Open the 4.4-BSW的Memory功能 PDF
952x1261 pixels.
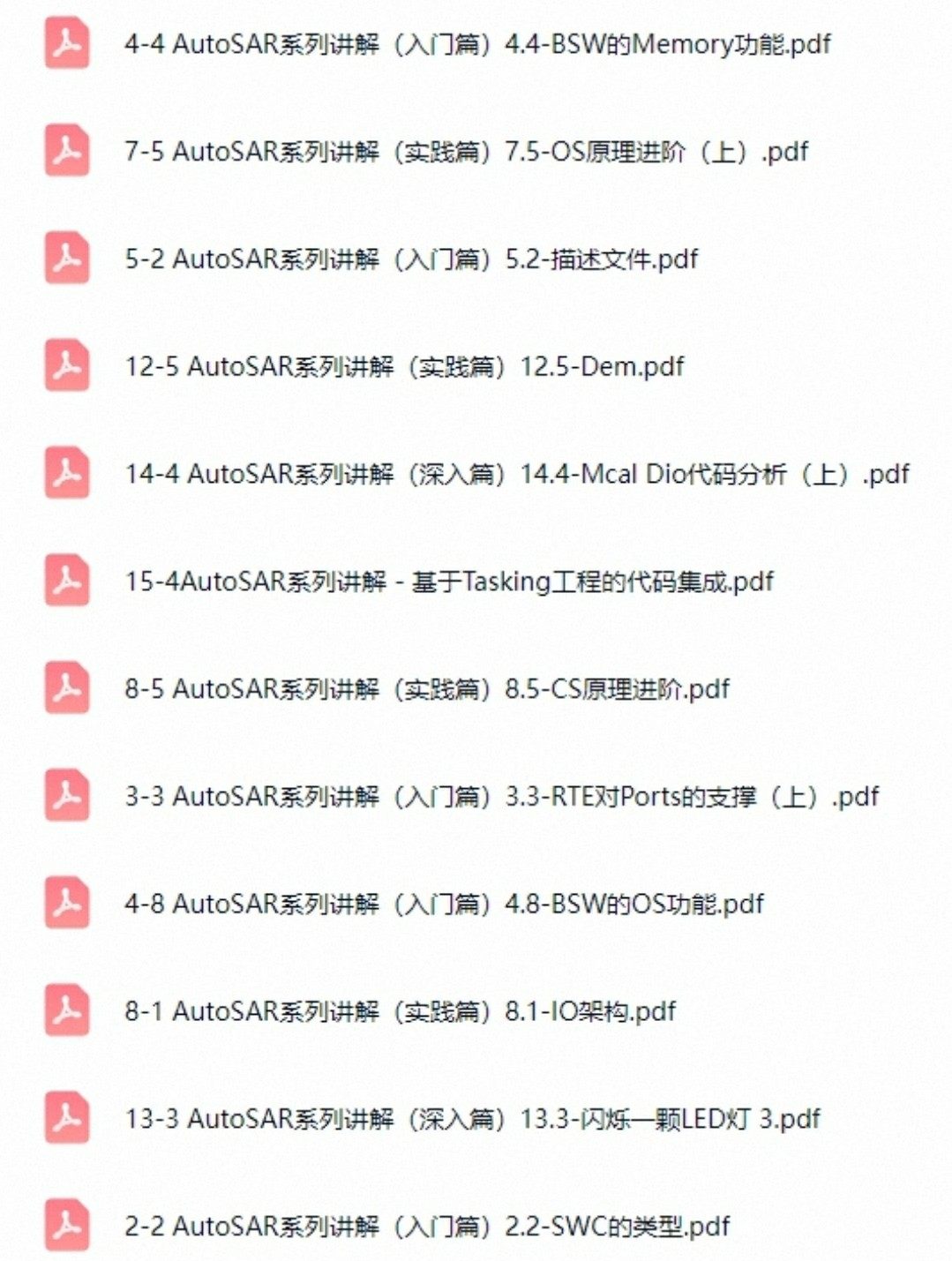[x=476, y=44]
